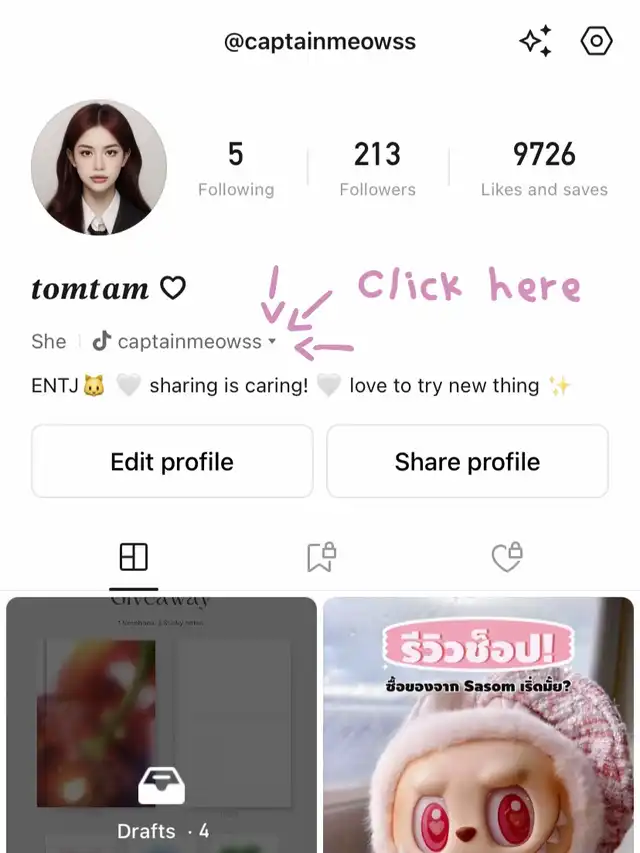Viewport: 640px width, 853px height.
Task: Open the Followers list
Action: tap(377, 168)
